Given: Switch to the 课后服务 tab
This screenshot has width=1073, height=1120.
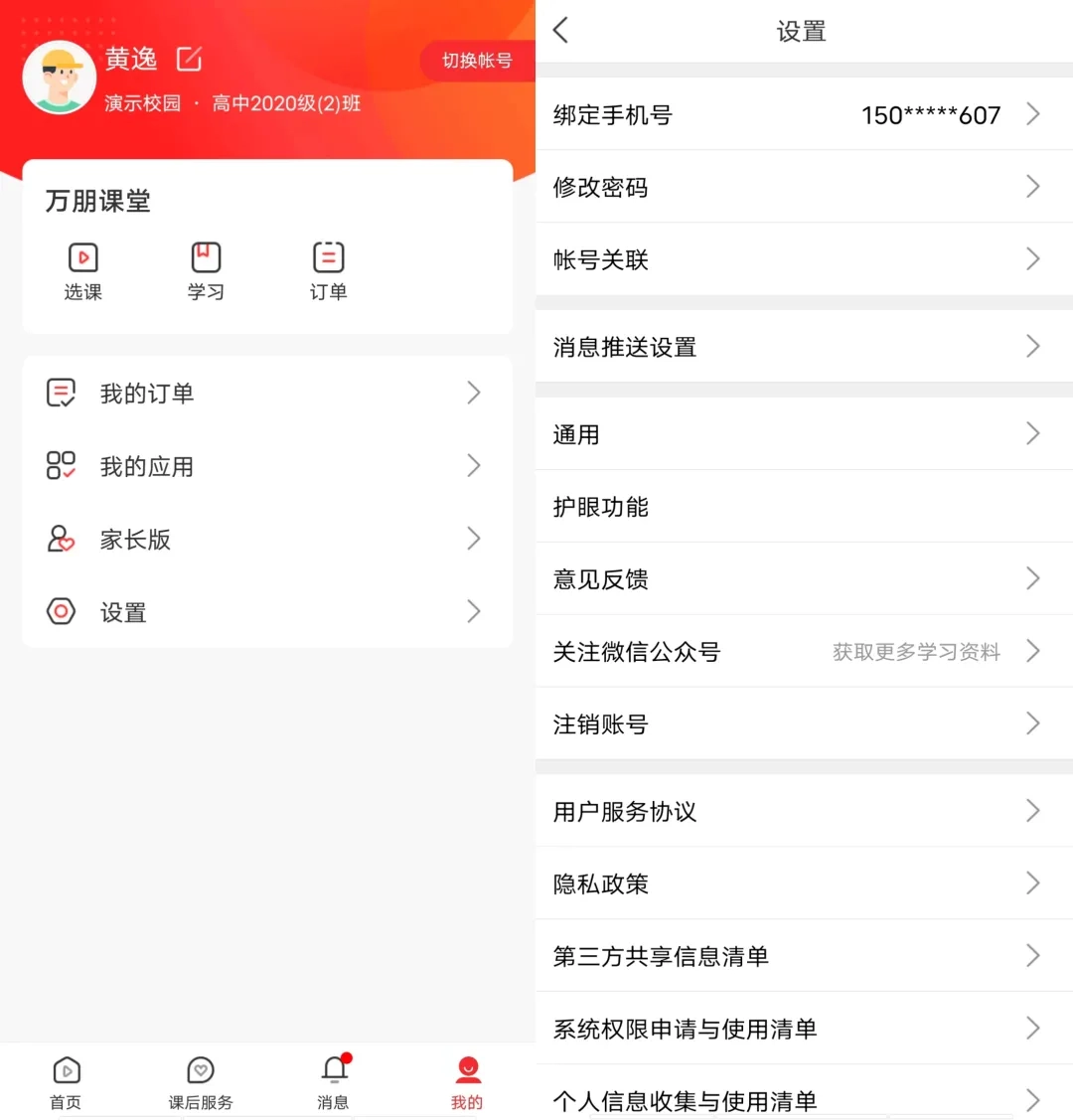Looking at the screenshot, I should tap(201, 1082).
